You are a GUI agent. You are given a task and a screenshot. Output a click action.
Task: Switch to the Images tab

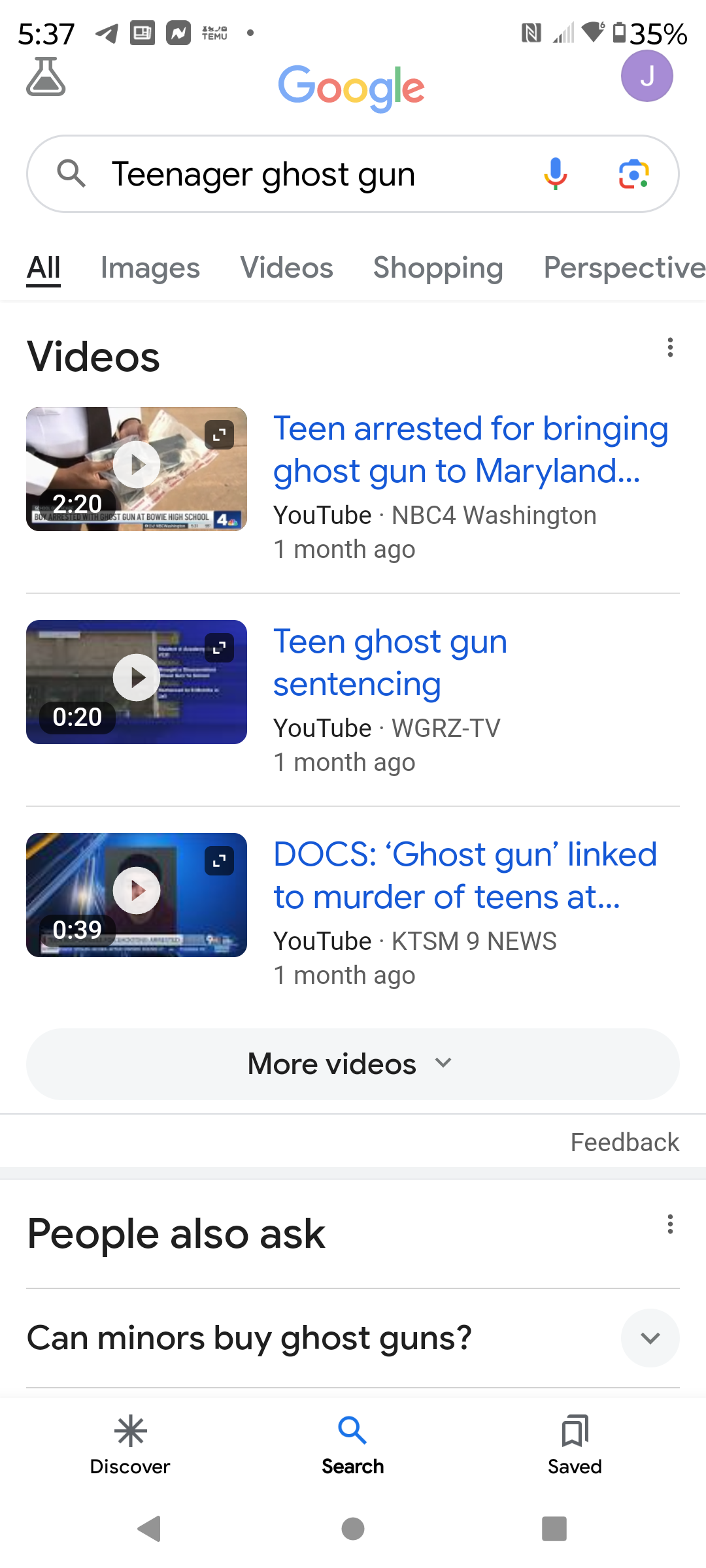150,268
